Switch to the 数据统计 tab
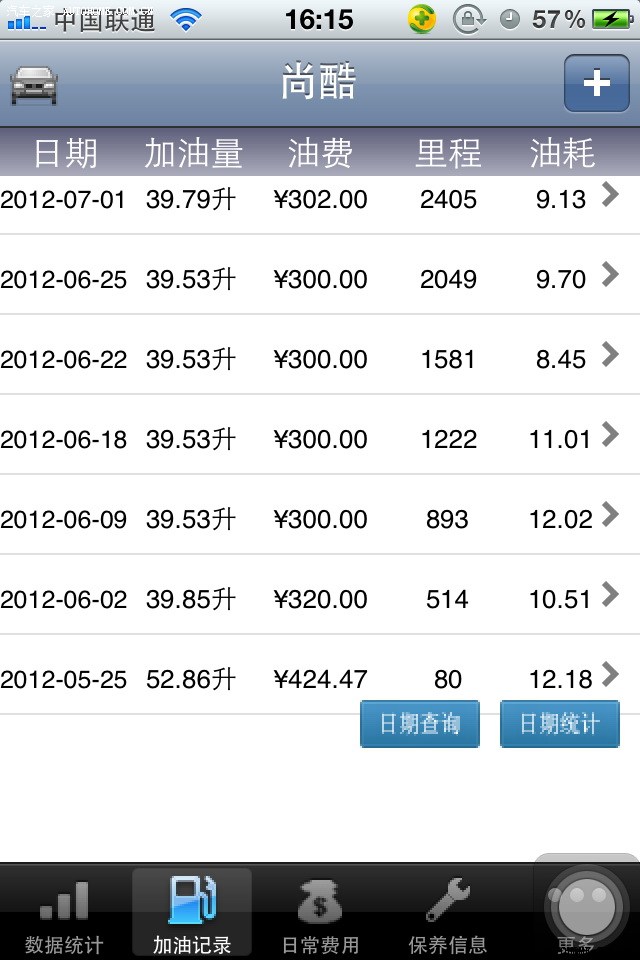640x960 pixels. point(64,914)
